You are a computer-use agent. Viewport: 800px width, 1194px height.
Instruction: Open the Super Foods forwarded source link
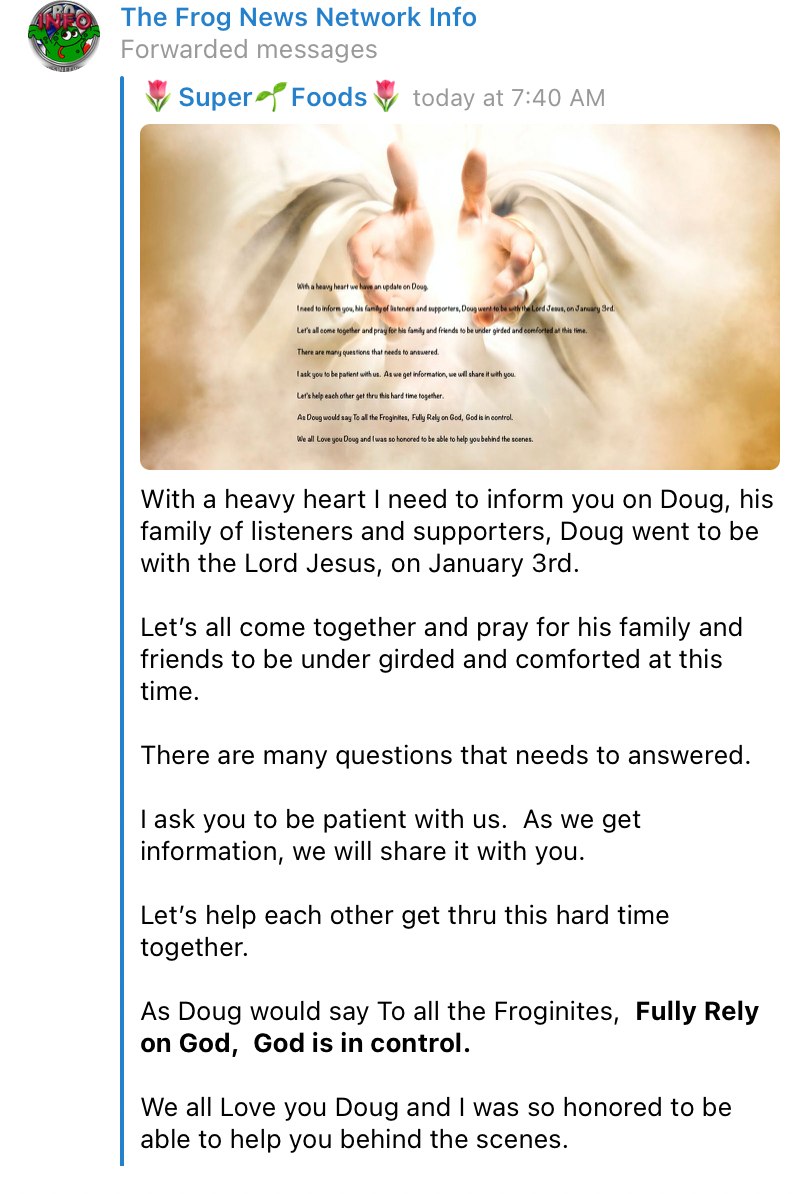click(x=272, y=97)
